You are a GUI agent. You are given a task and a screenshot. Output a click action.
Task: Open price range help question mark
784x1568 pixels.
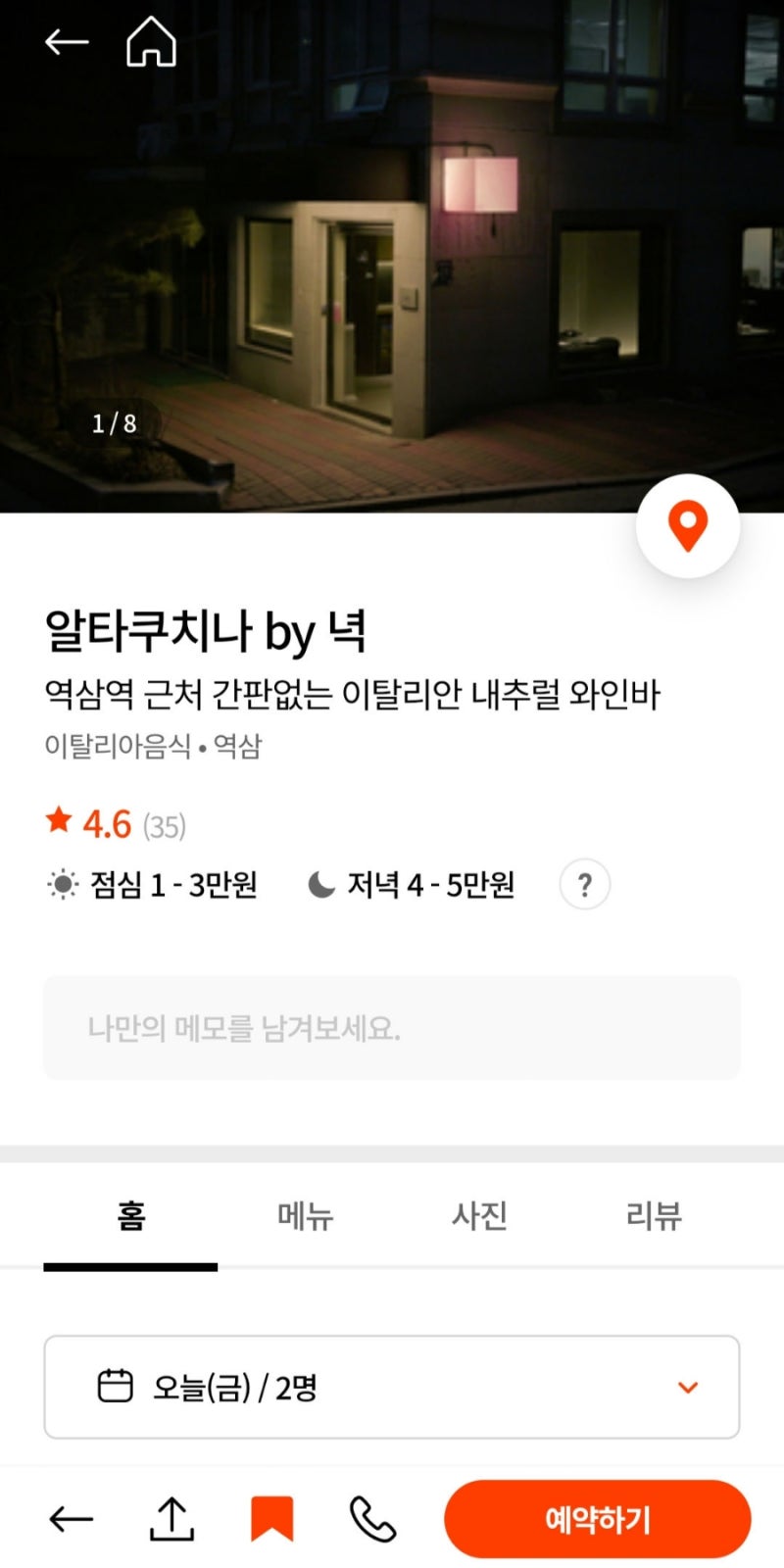click(584, 885)
